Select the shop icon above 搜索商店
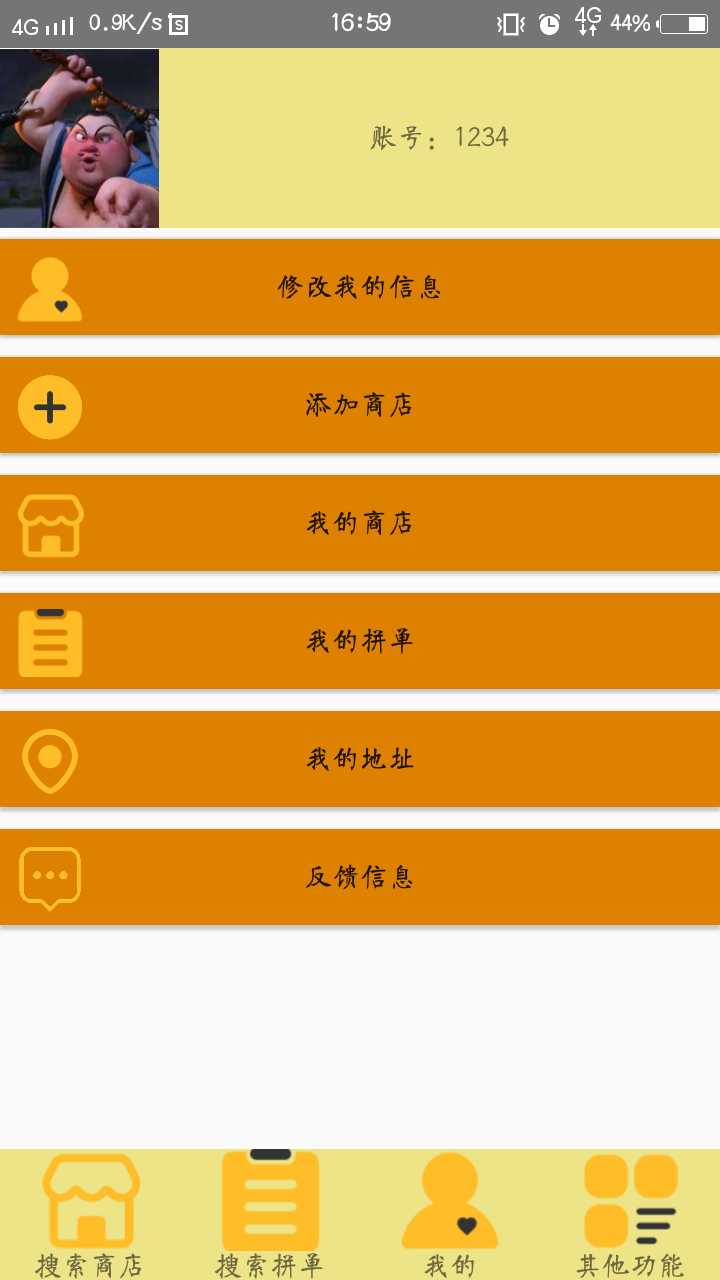 coord(88,1200)
